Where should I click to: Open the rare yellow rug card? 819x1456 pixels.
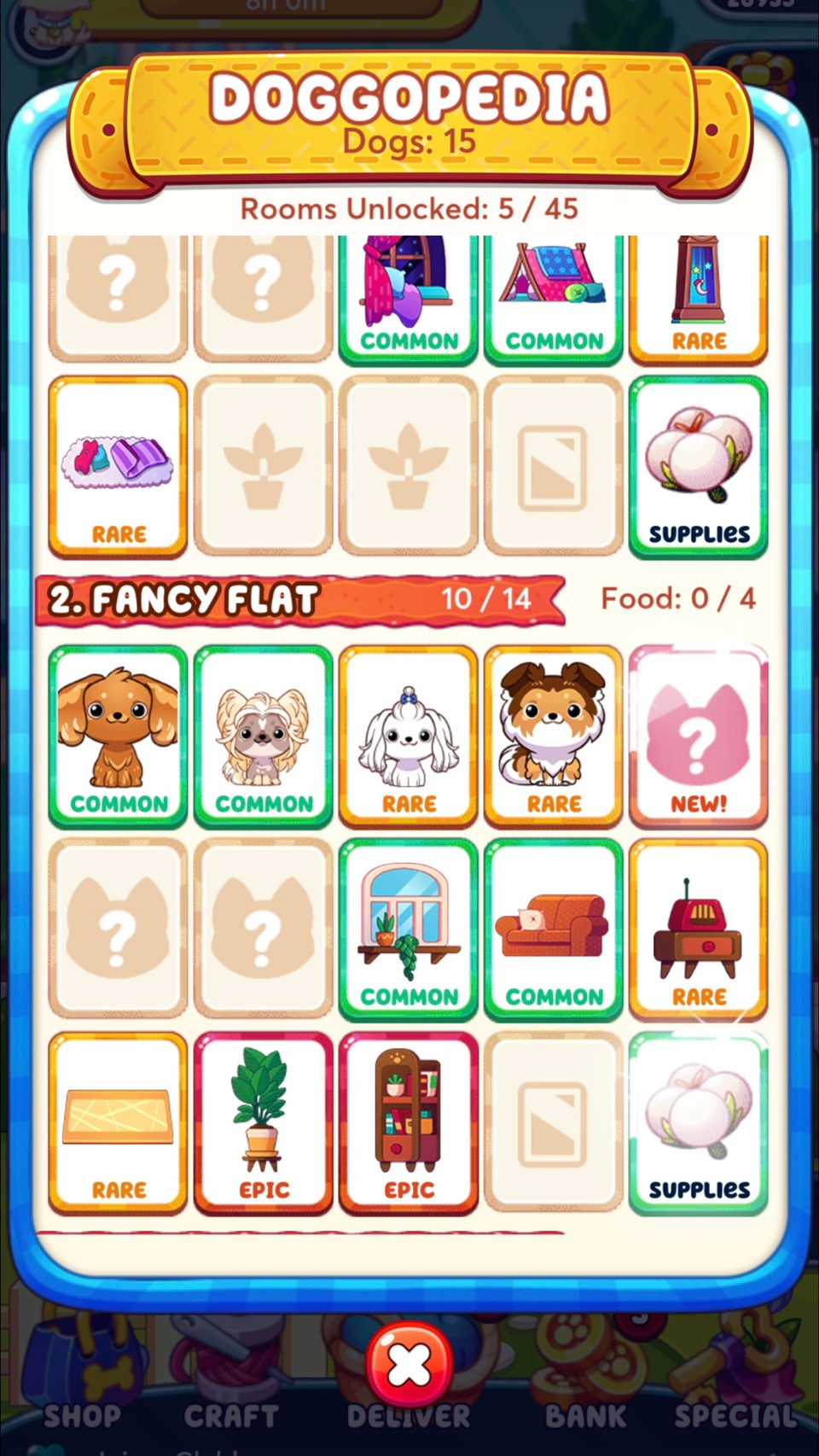pyautogui.click(x=118, y=1123)
